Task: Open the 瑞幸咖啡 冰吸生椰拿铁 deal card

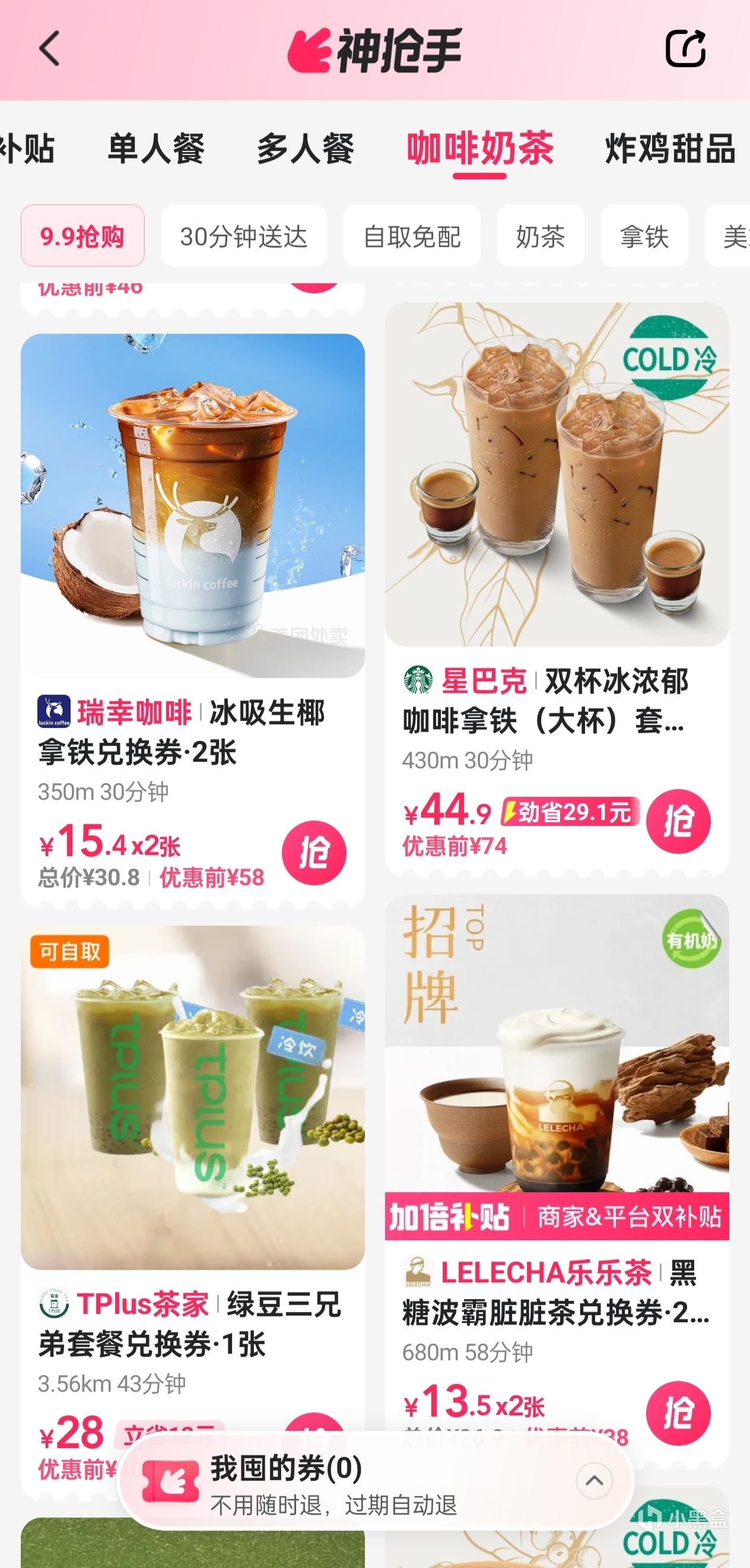Action: coord(192,505)
